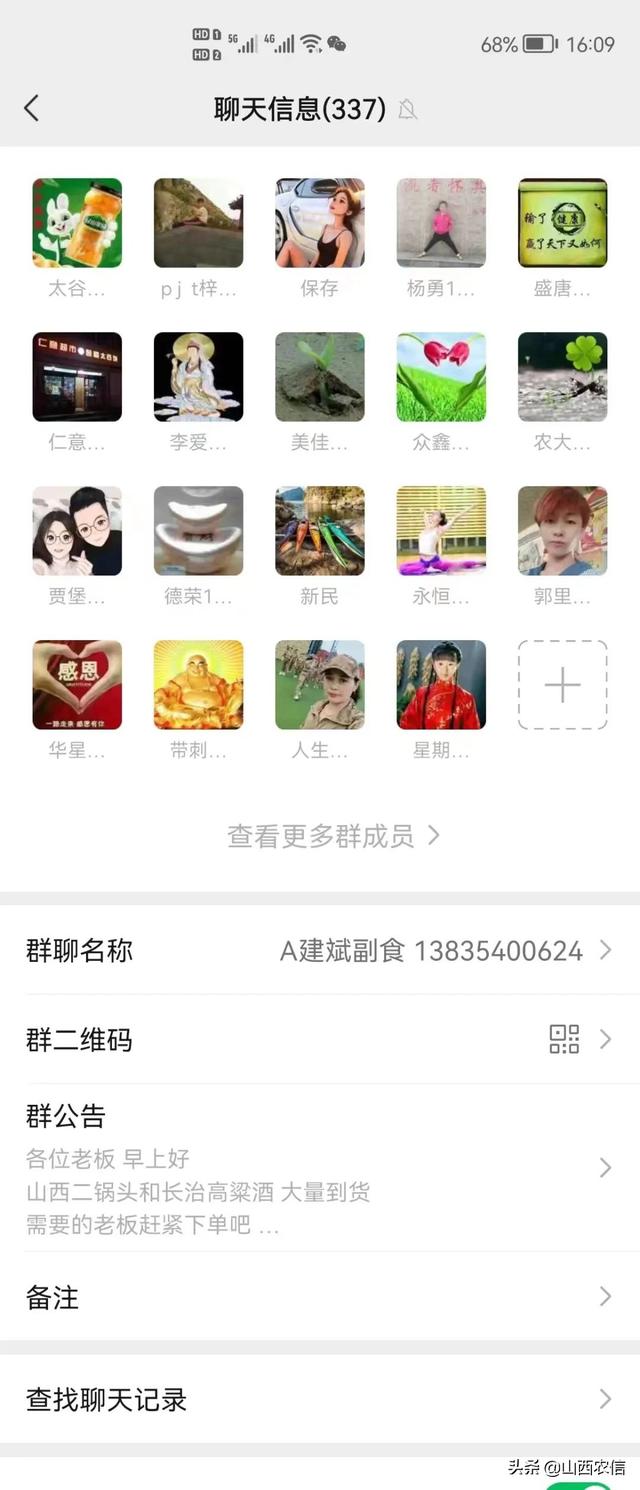The width and height of the screenshot is (640, 1490).
Task: Add a new member with plus tile
Action: coord(562,685)
